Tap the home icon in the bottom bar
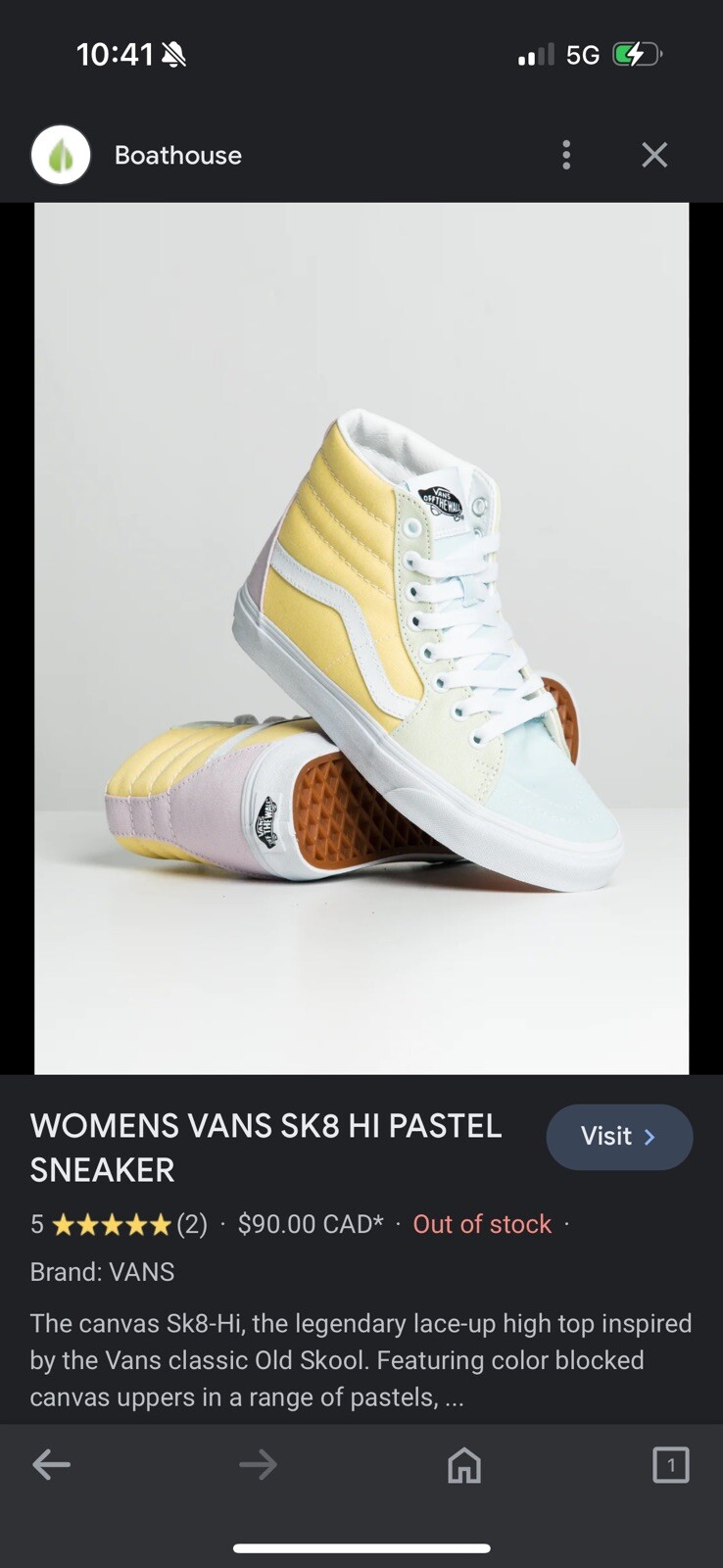This screenshot has height=1568, width=723. [463, 1465]
